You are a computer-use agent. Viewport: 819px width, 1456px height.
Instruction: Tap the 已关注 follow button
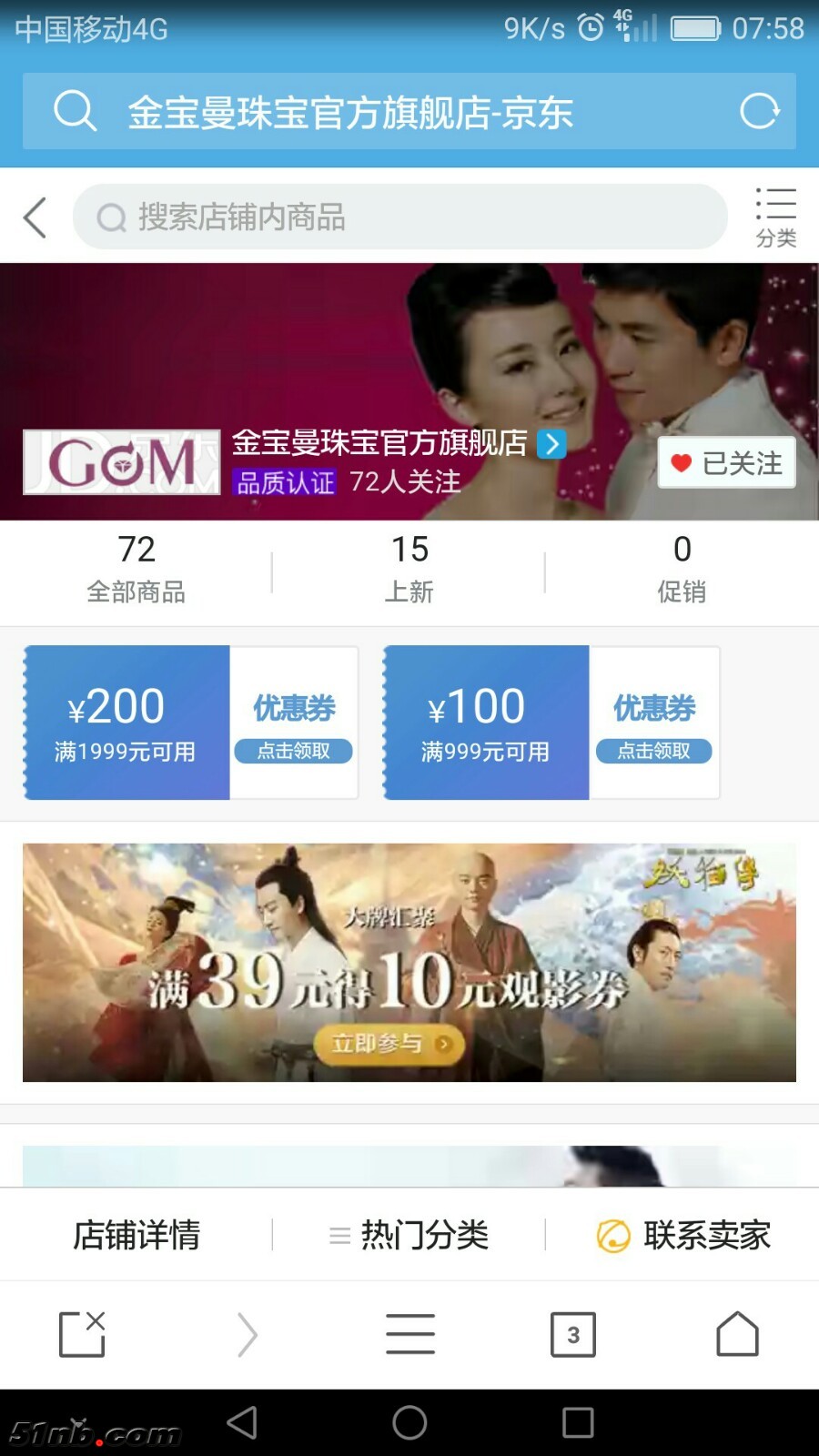(x=727, y=463)
